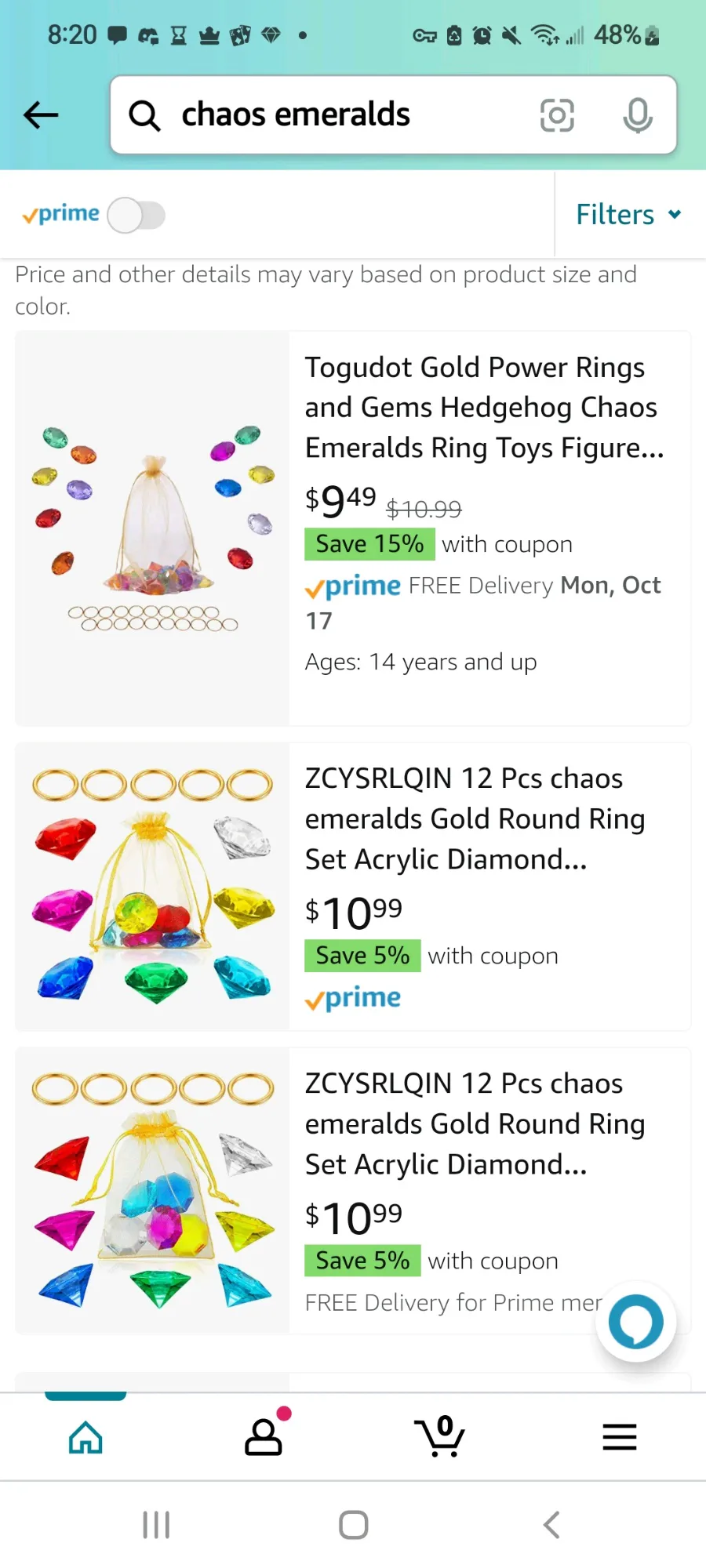This screenshot has width=706, height=1568.
Task: Open the account profile tab
Action: click(x=264, y=1437)
